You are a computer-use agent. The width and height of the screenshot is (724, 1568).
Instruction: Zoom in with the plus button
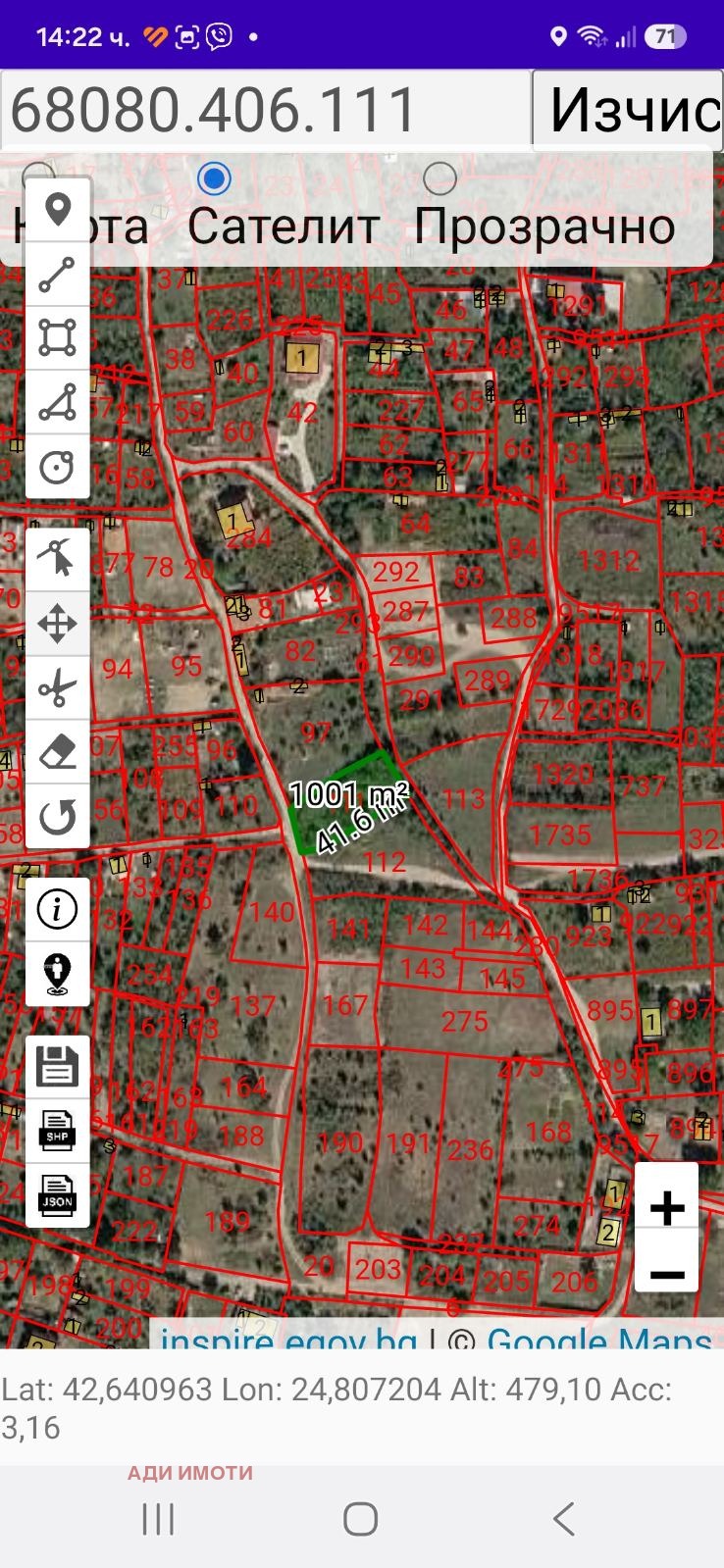point(667,1207)
